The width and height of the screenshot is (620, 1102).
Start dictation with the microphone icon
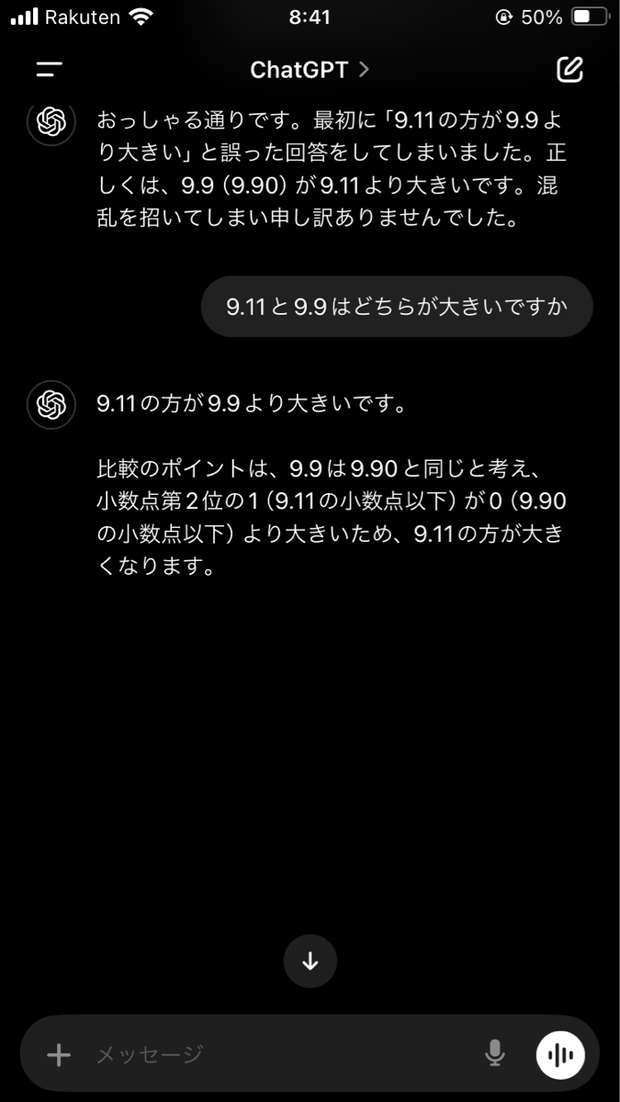tap(495, 1054)
